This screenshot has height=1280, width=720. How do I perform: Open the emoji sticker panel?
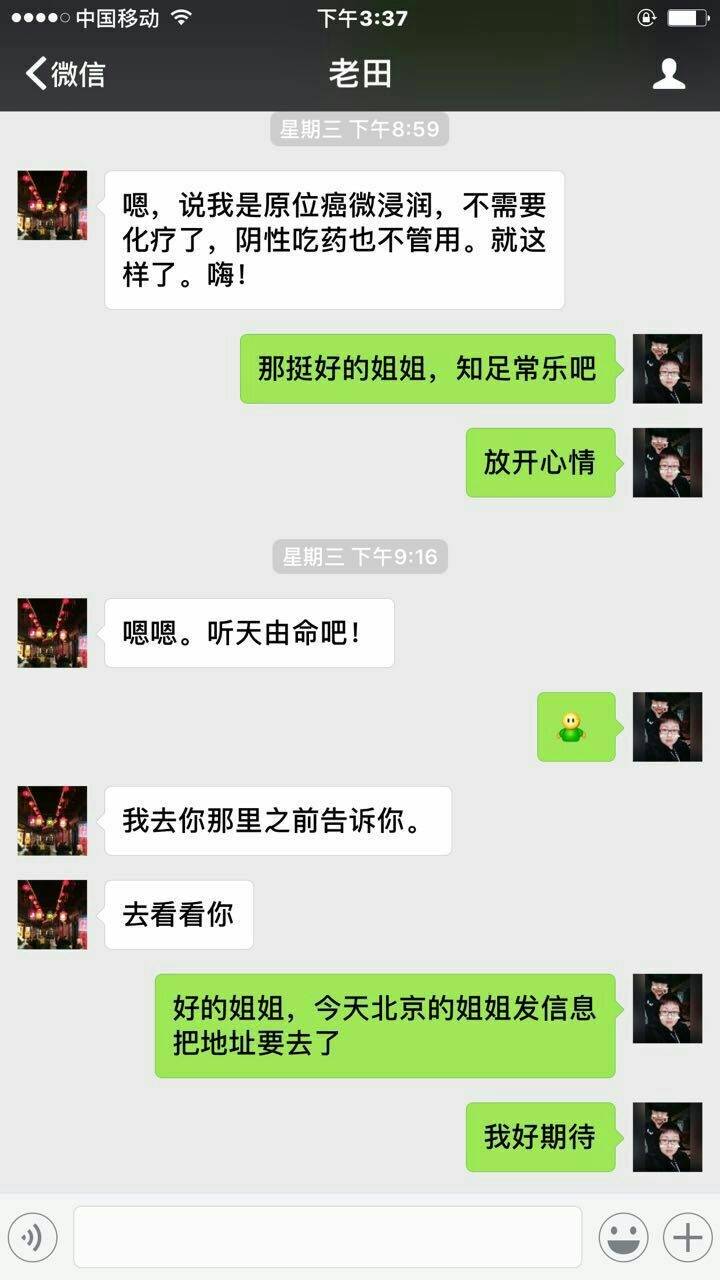point(622,1238)
